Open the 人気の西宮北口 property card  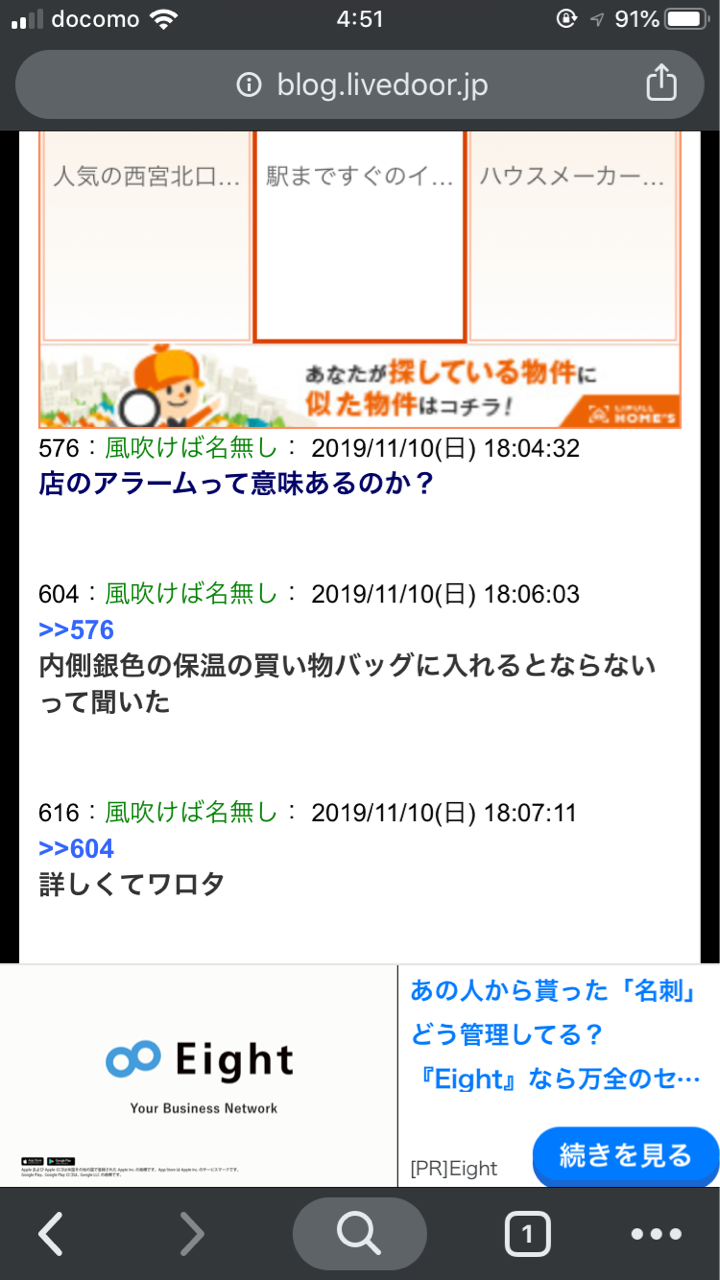tap(146, 236)
